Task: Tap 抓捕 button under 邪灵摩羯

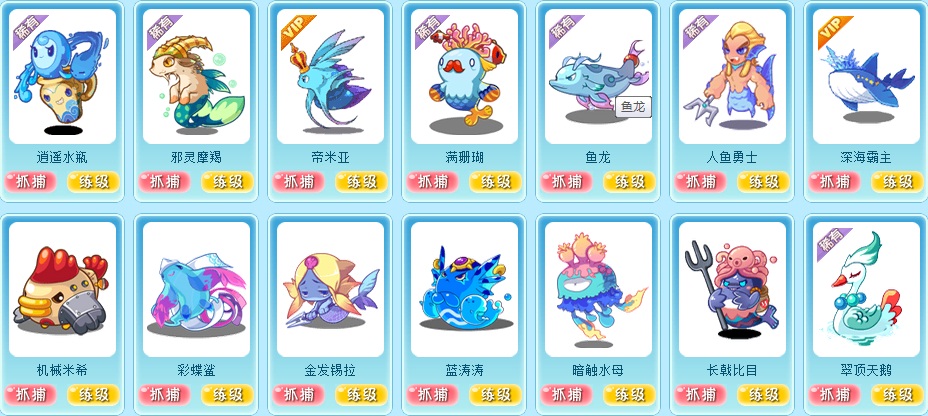Action: (165, 182)
